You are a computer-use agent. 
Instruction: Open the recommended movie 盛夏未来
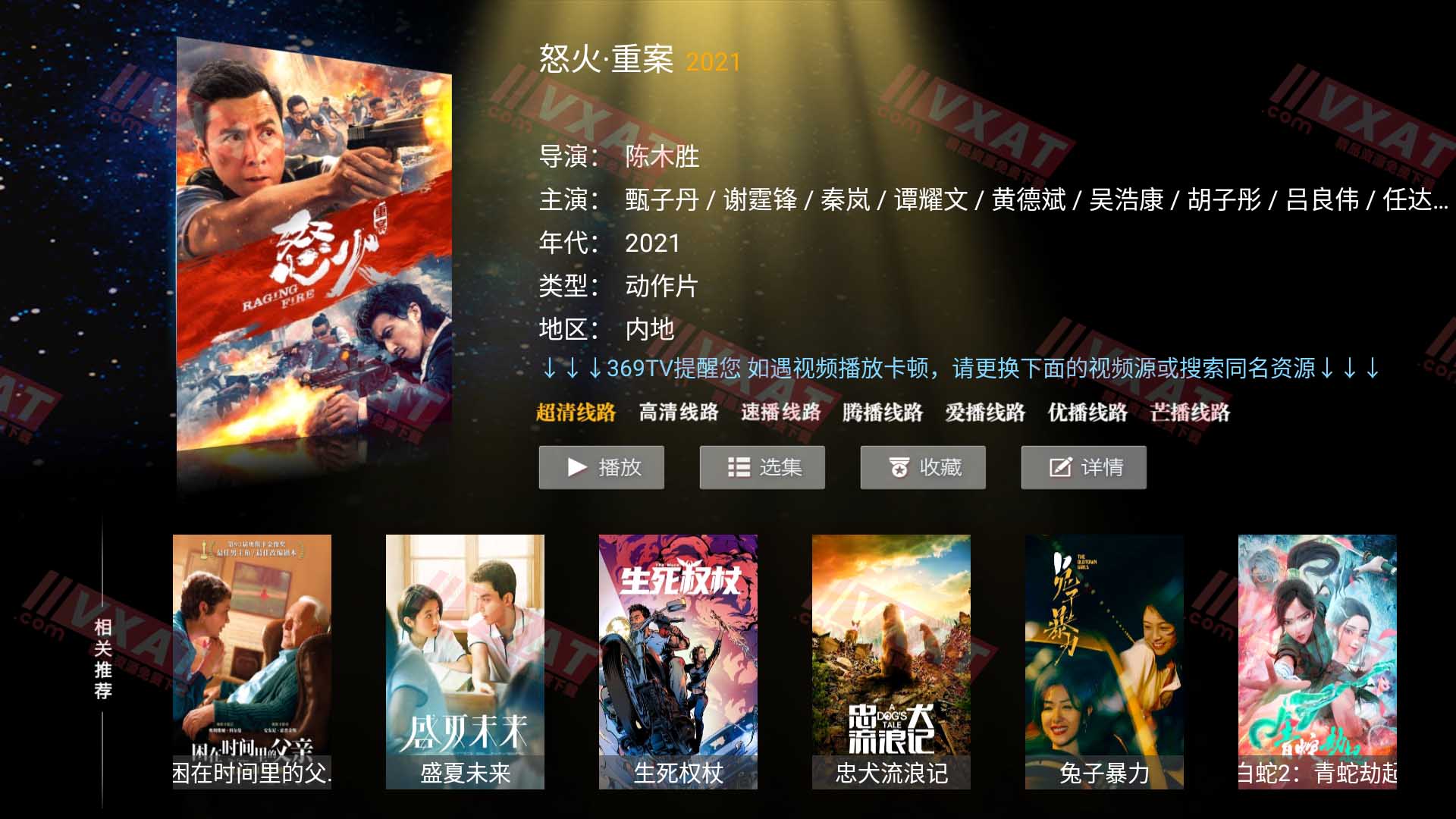coord(465,661)
